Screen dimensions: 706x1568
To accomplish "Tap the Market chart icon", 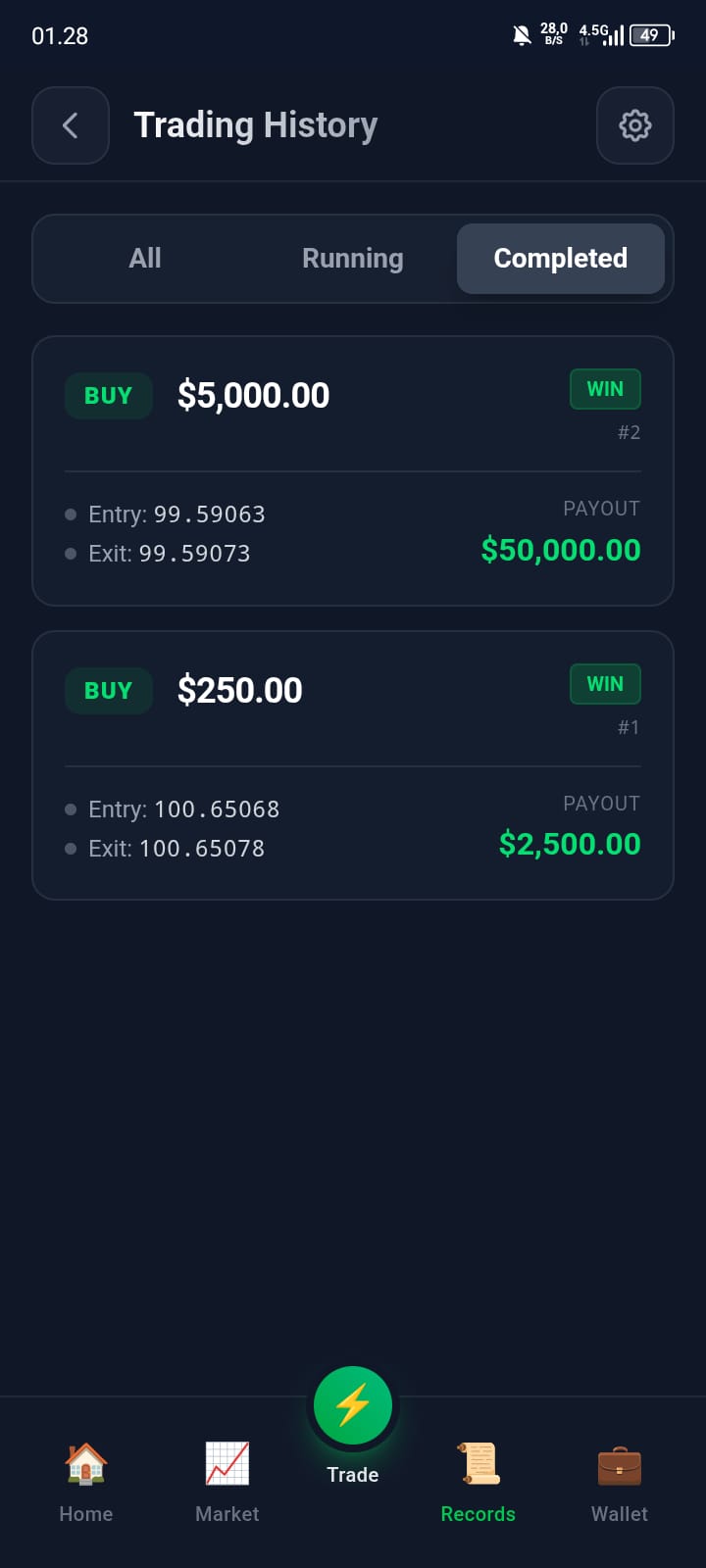I will pos(227,1464).
